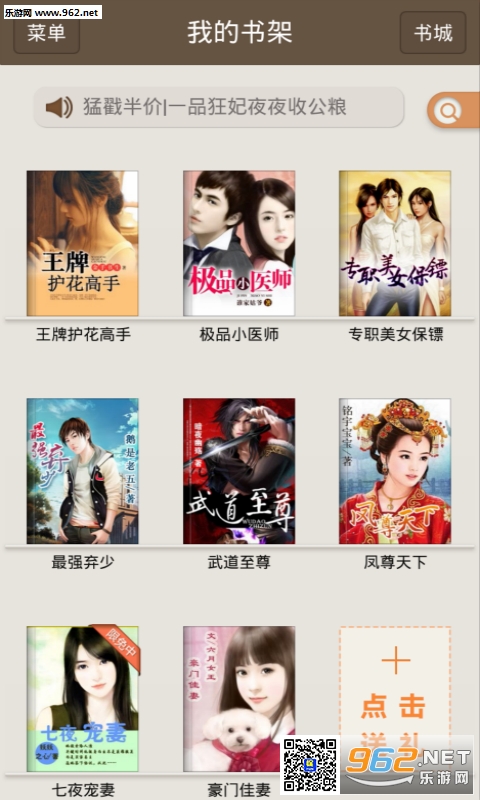This screenshot has height=800, width=480.
Task: Open the book 凤尊天下
Action: tap(395, 471)
